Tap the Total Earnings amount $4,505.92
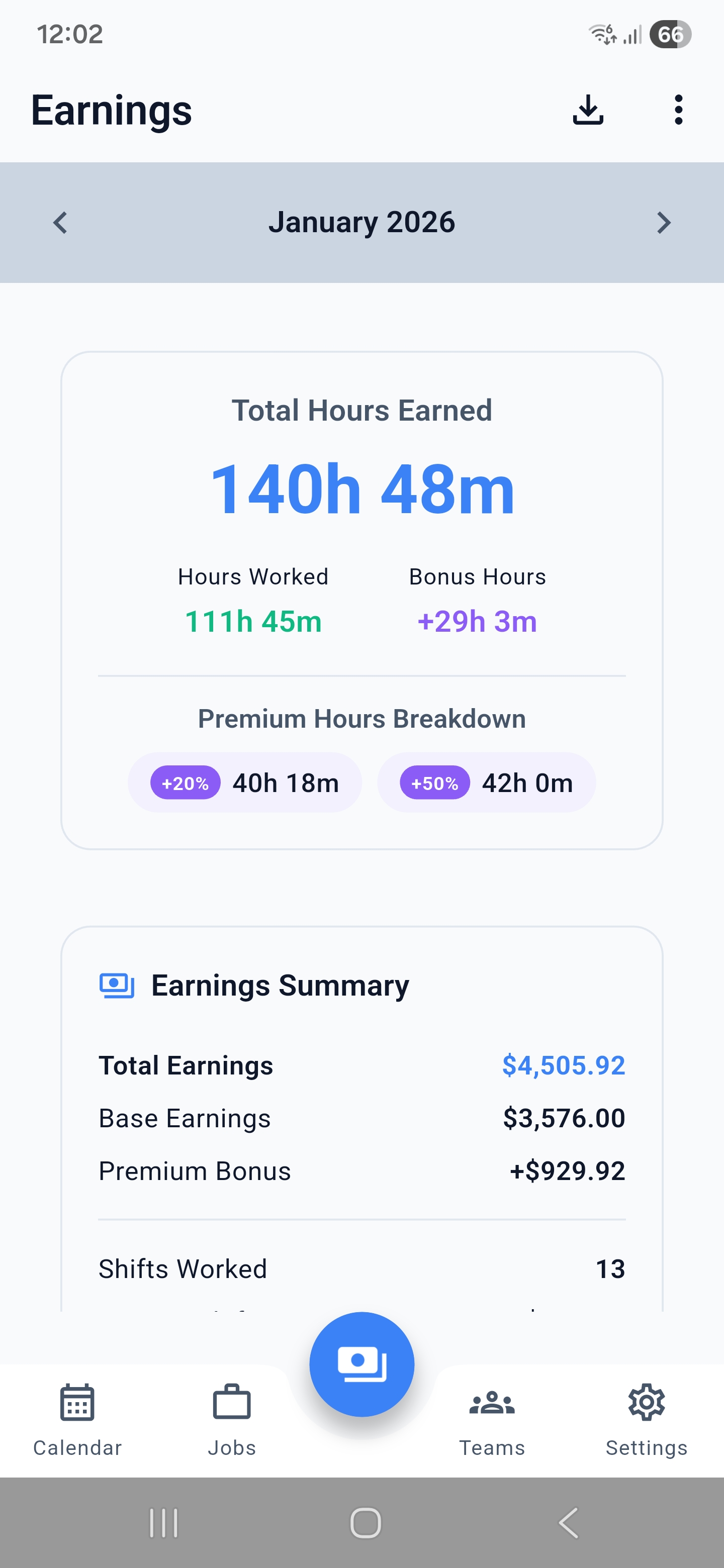The width and height of the screenshot is (724, 1568). tap(563, 1065)
